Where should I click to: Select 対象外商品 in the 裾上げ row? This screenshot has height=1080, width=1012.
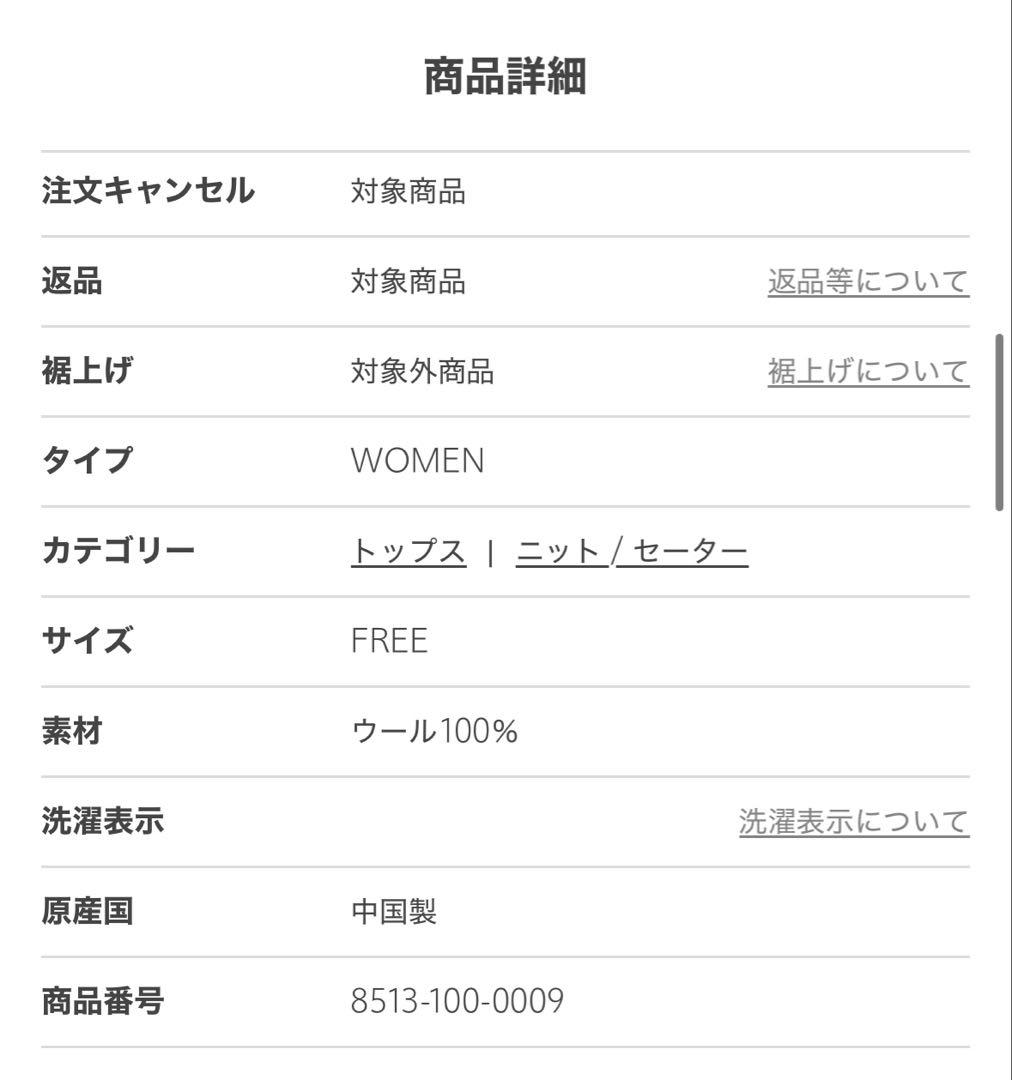tap(419, 369)
